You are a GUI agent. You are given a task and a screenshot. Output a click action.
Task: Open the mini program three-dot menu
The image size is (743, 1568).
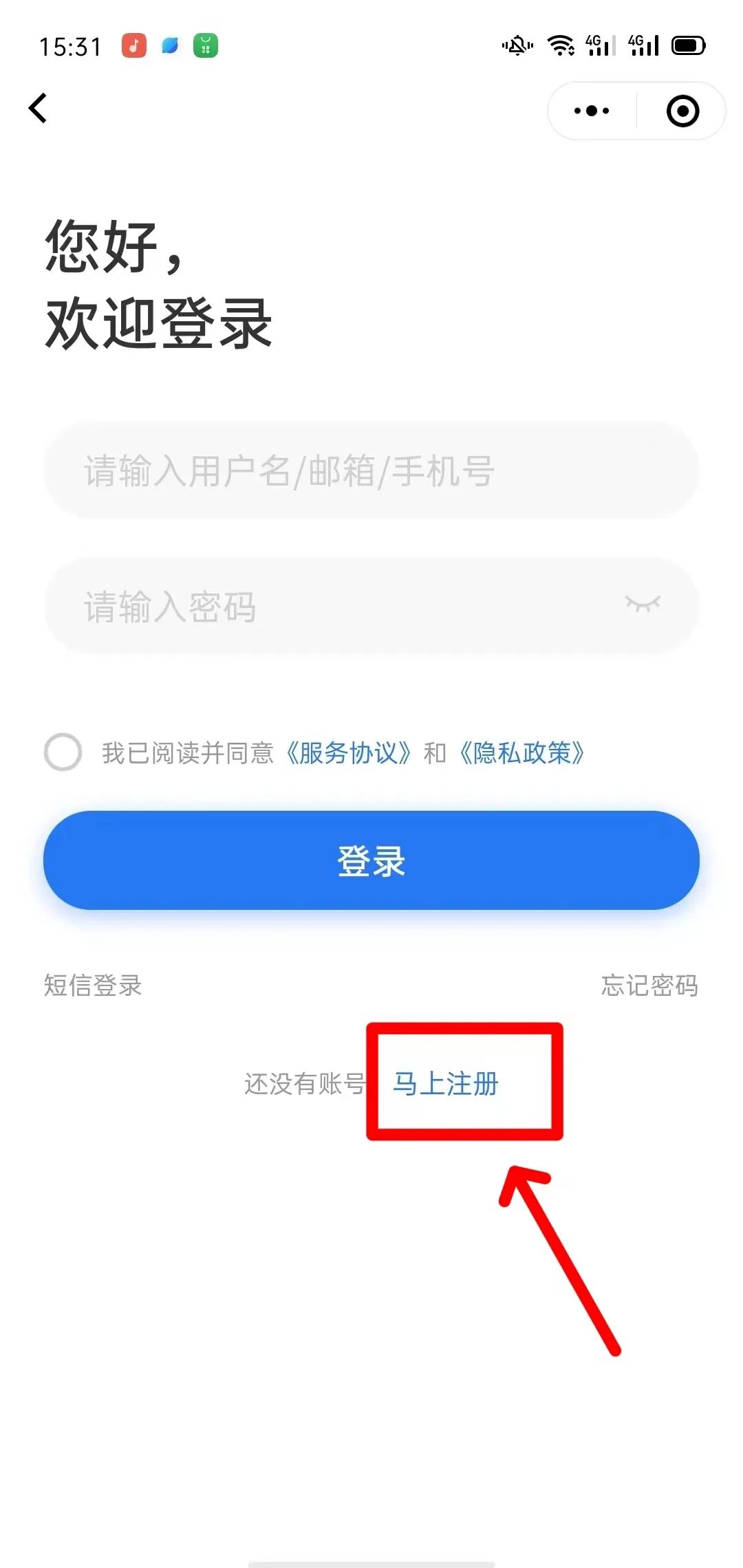592,111
